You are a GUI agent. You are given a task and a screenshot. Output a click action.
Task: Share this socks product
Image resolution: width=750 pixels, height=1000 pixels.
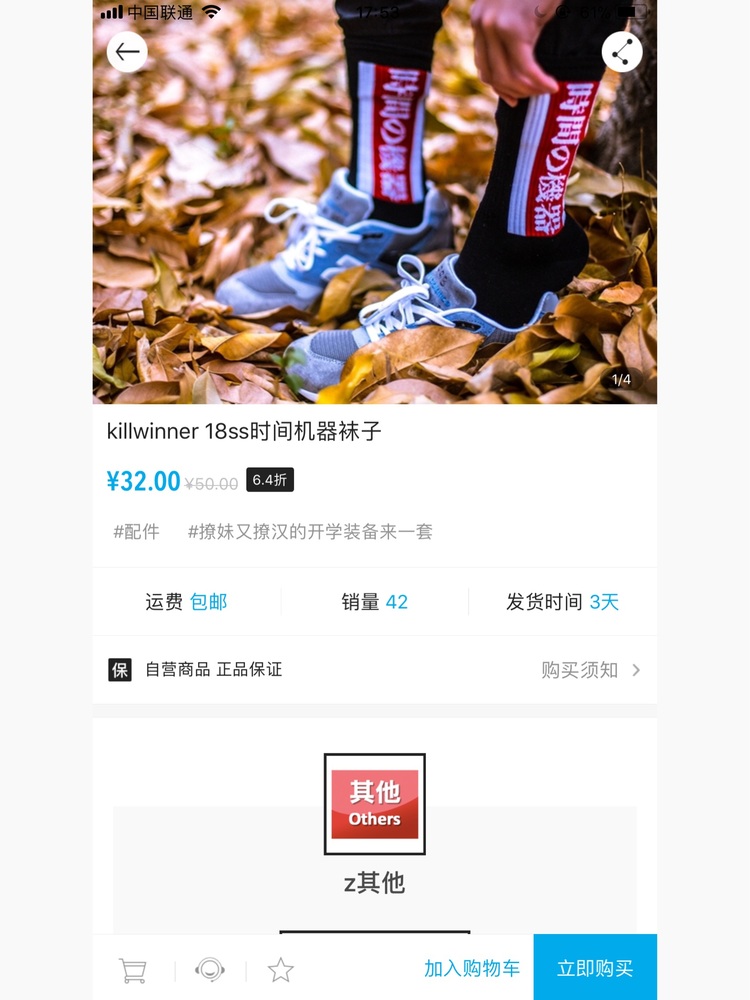click(621, 52)
